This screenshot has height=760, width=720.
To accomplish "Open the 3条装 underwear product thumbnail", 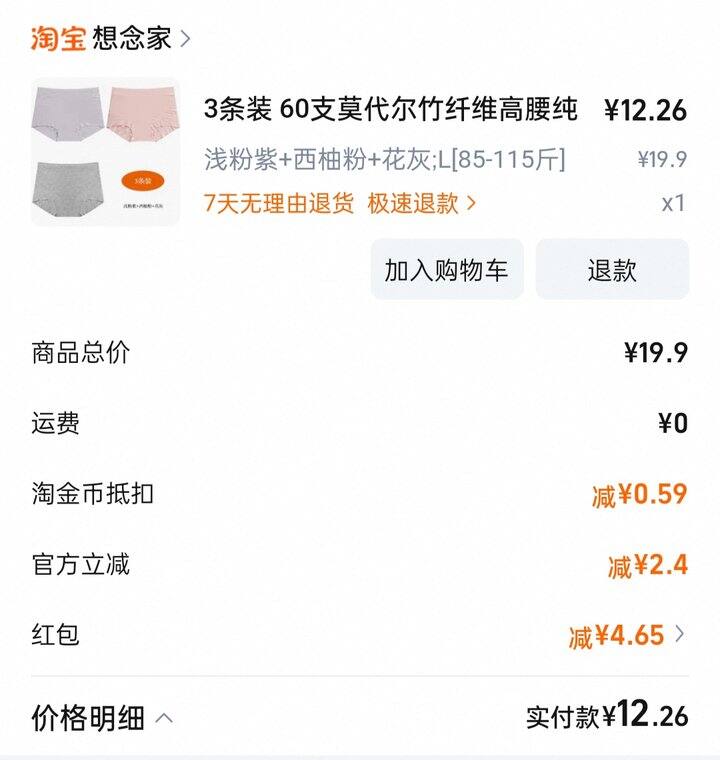I will pyautogui.click(x=105, y=152).
